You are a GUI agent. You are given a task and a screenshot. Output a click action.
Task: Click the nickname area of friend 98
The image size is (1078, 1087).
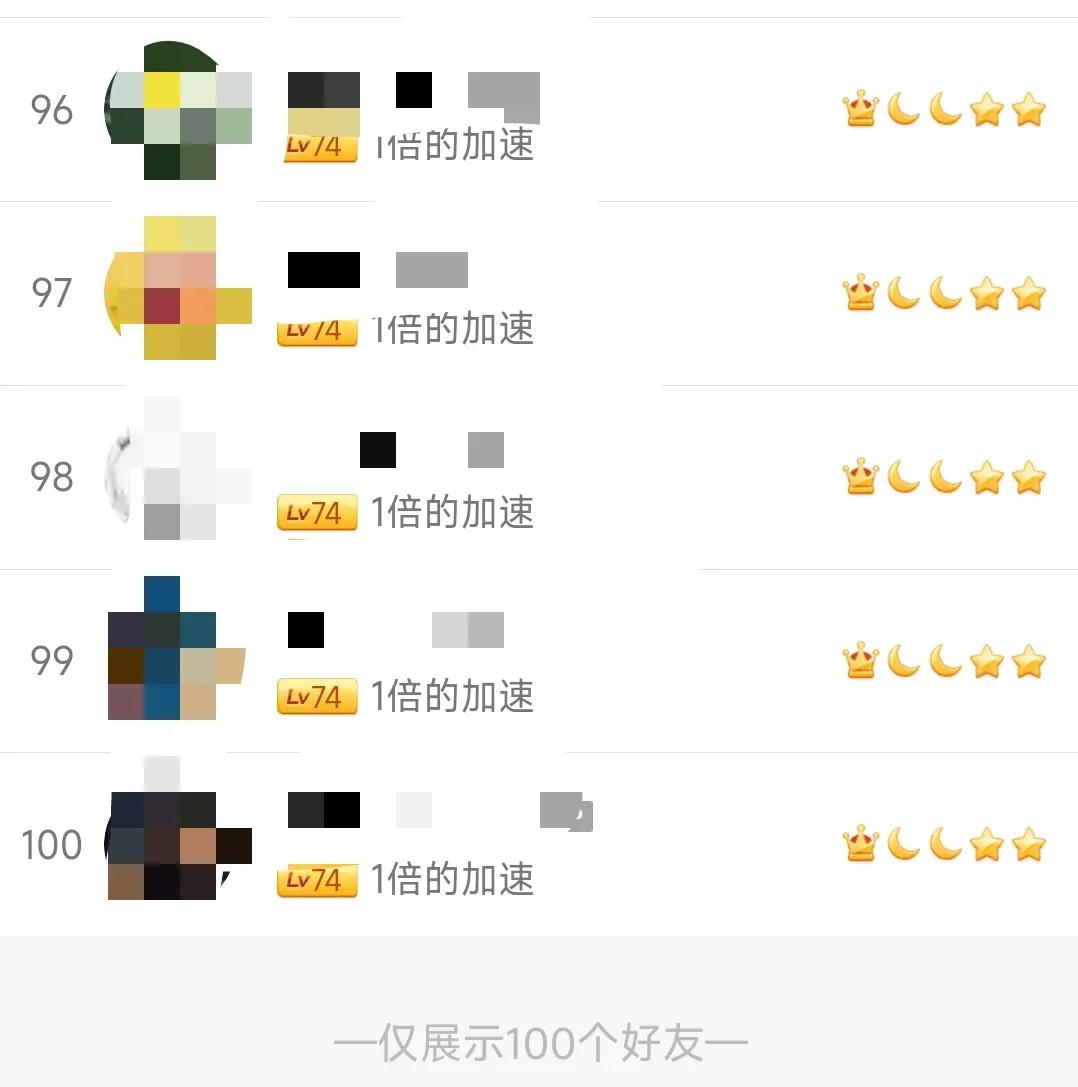[x=430, y=450]
